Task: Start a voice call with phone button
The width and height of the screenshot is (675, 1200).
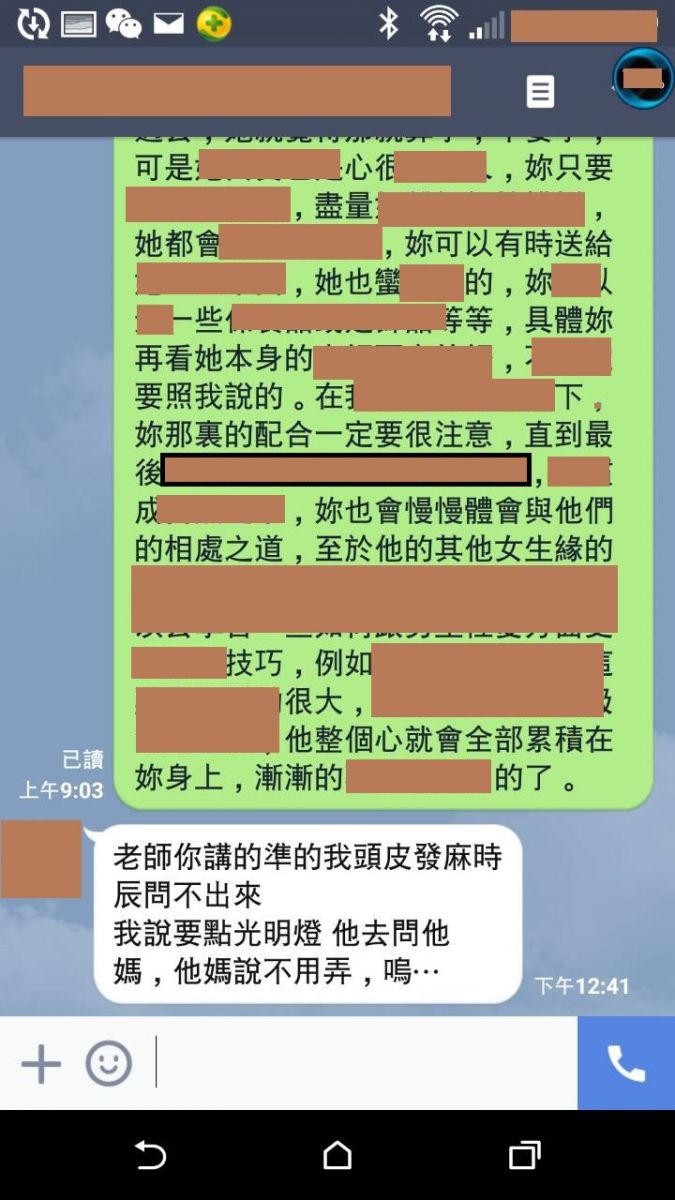Action: (626, 1064)
